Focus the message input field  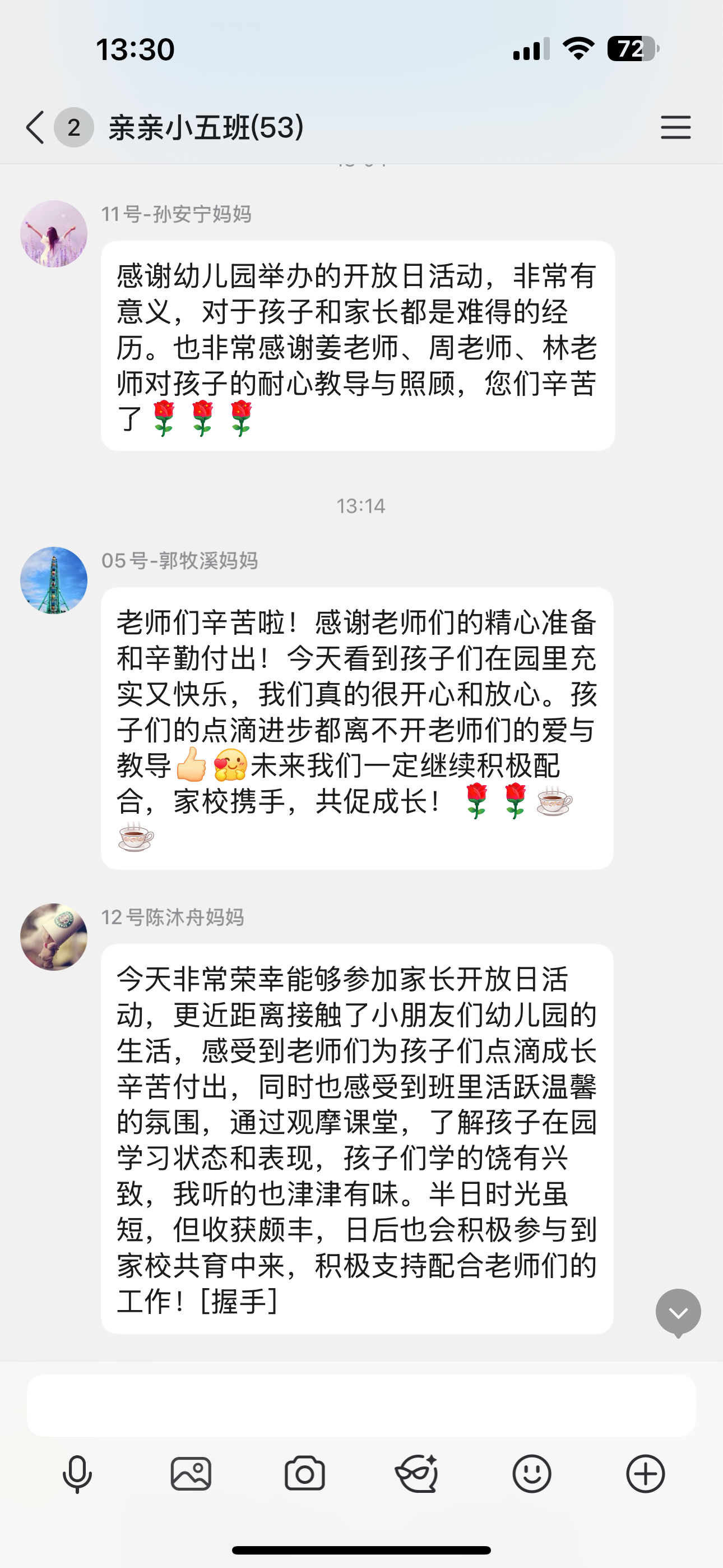pyautogui.click(x=361, y=1405)
